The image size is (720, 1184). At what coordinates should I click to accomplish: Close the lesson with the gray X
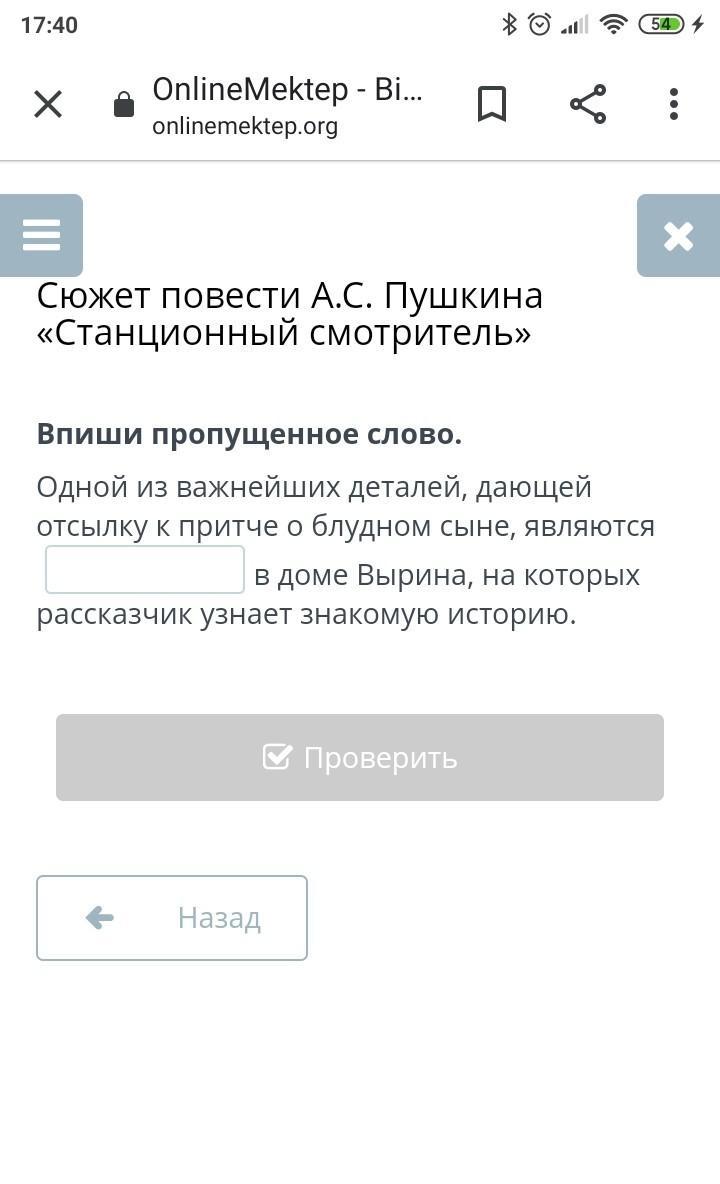click(678, 236)
